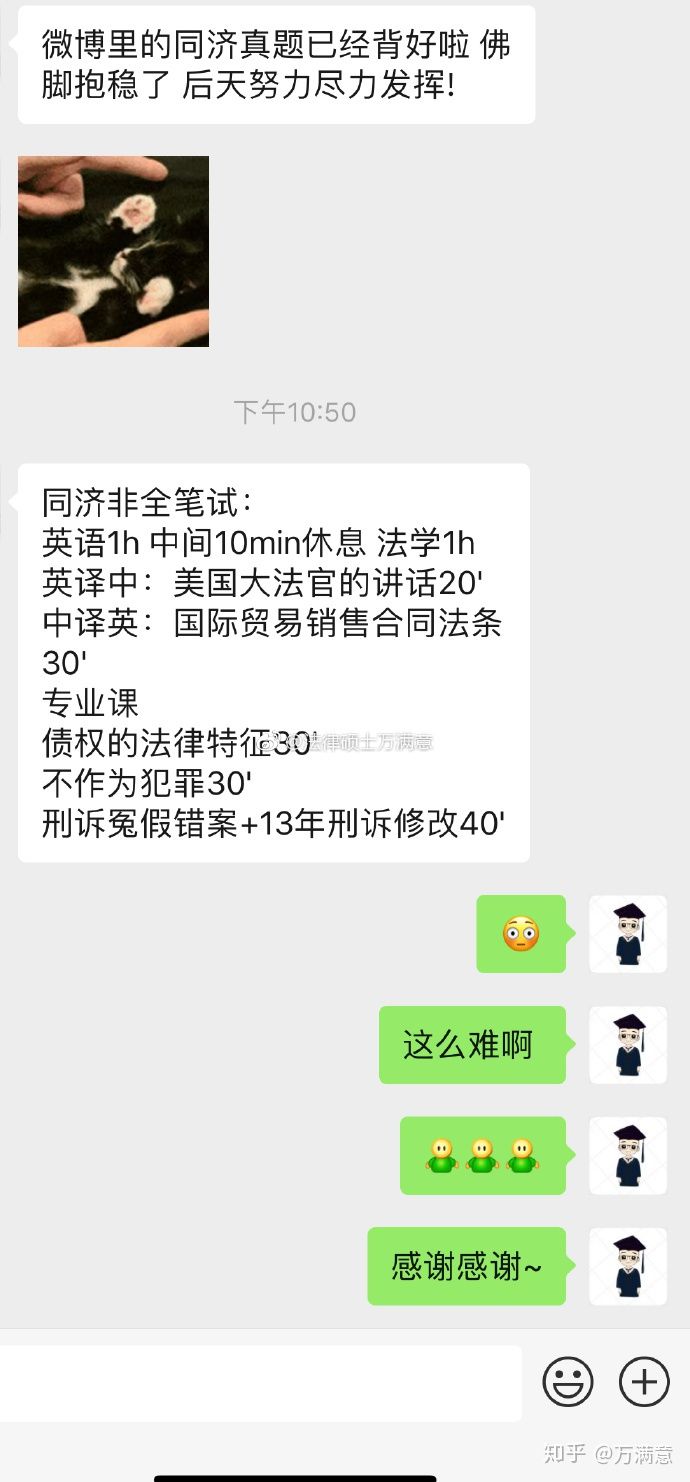The image size is (690, 1482).
Task: Open the cat paw GIF image
Action: coord(113,251)
